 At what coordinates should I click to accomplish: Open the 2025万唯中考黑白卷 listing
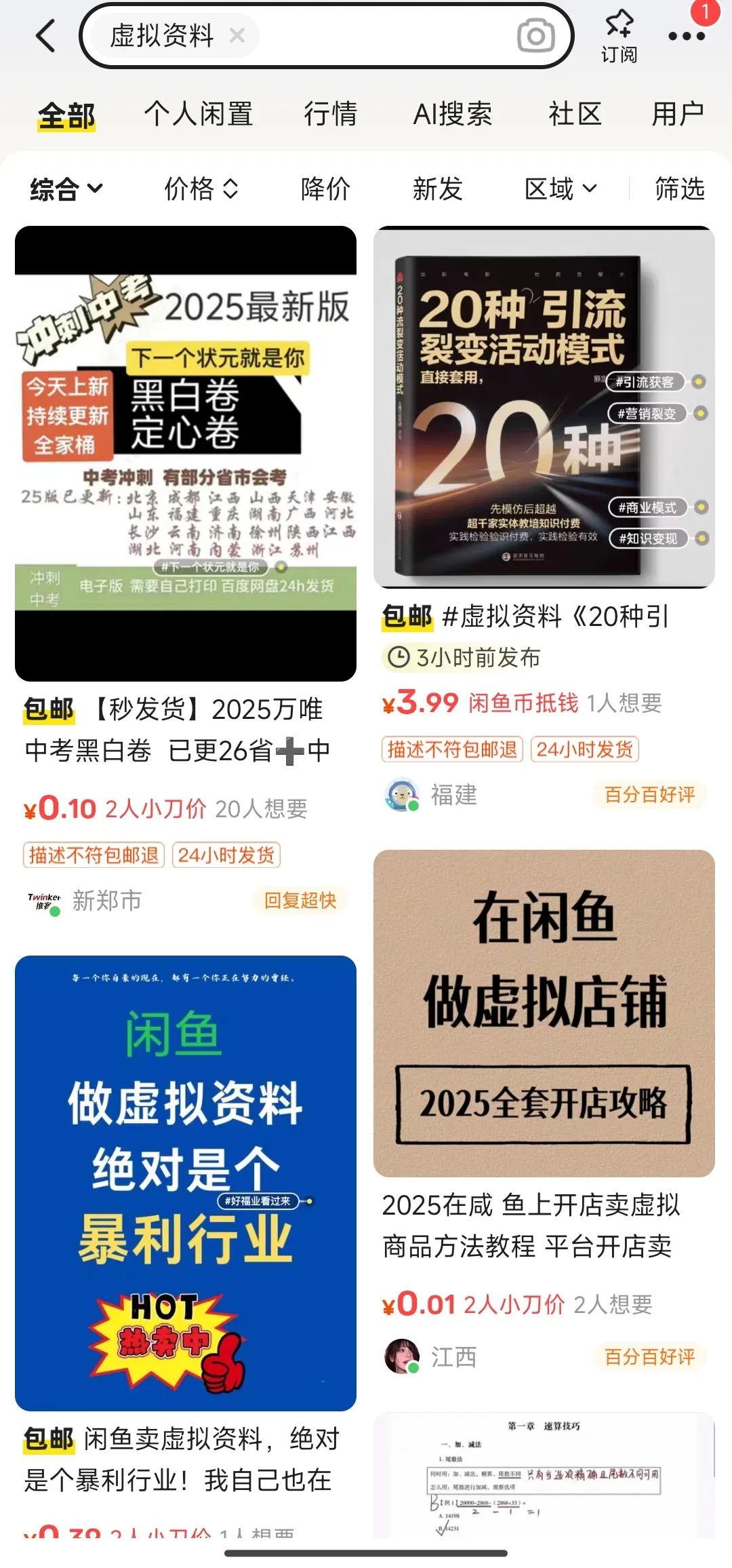tap(186, 453)
